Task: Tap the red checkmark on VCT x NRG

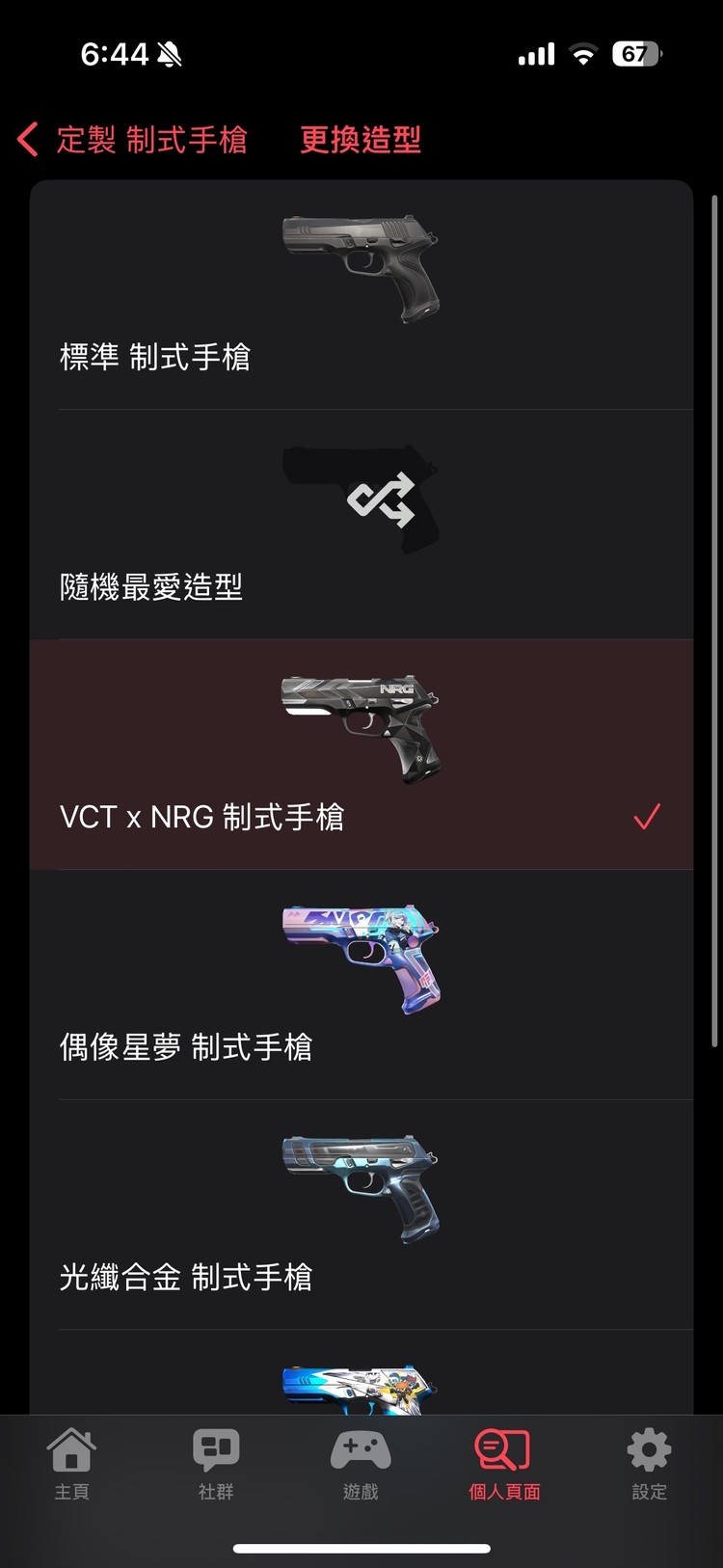Action: click(647, 817)
